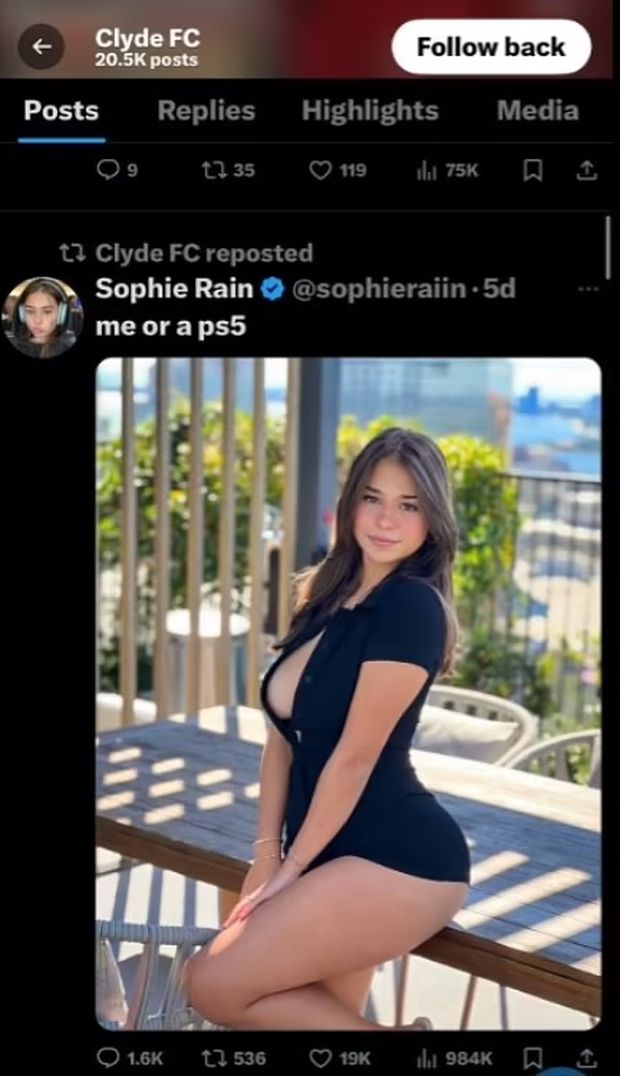
Task: Switch to the Media tab
Action: (x=537, y=111)
